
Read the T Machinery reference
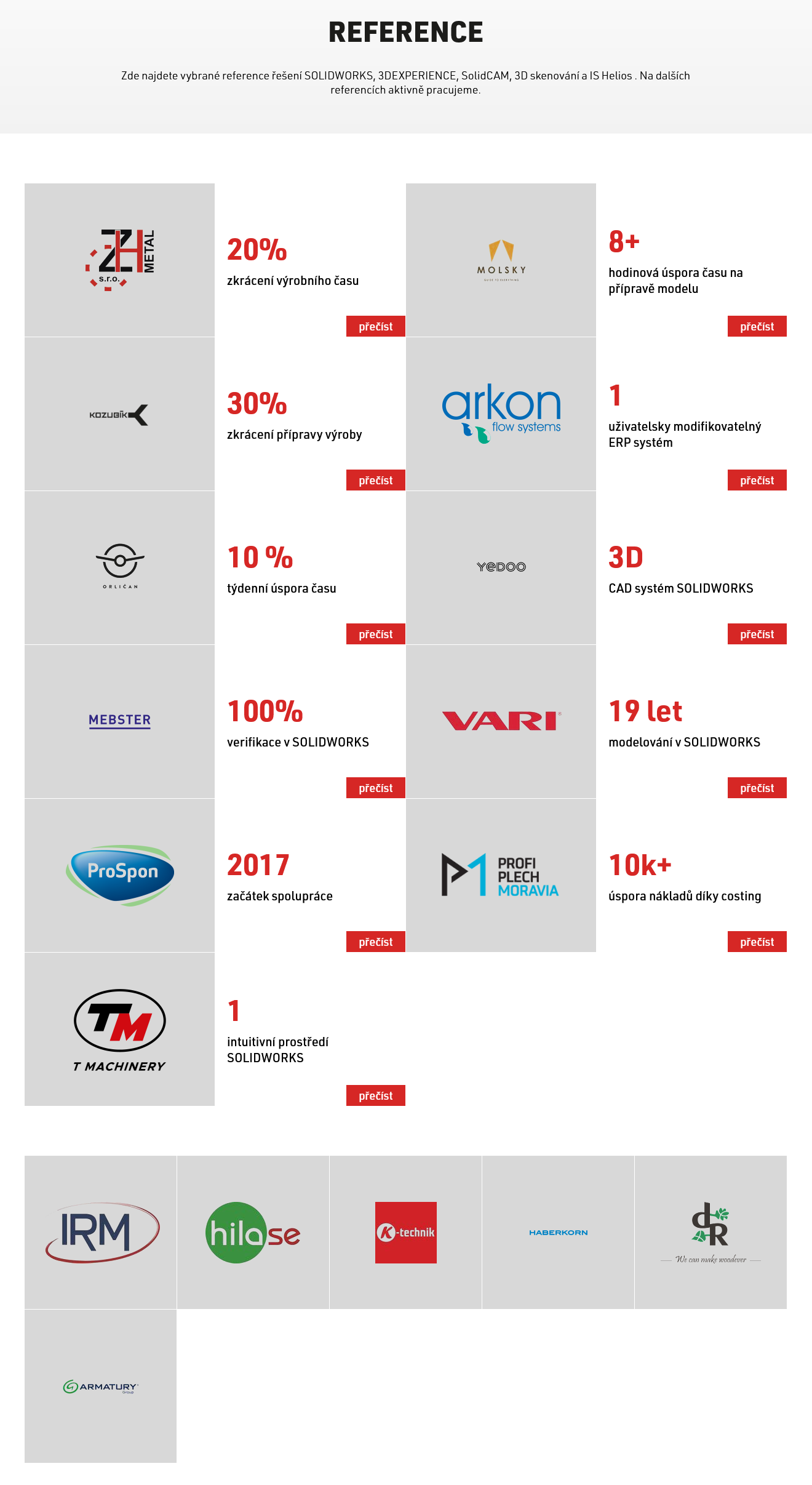375,1095
